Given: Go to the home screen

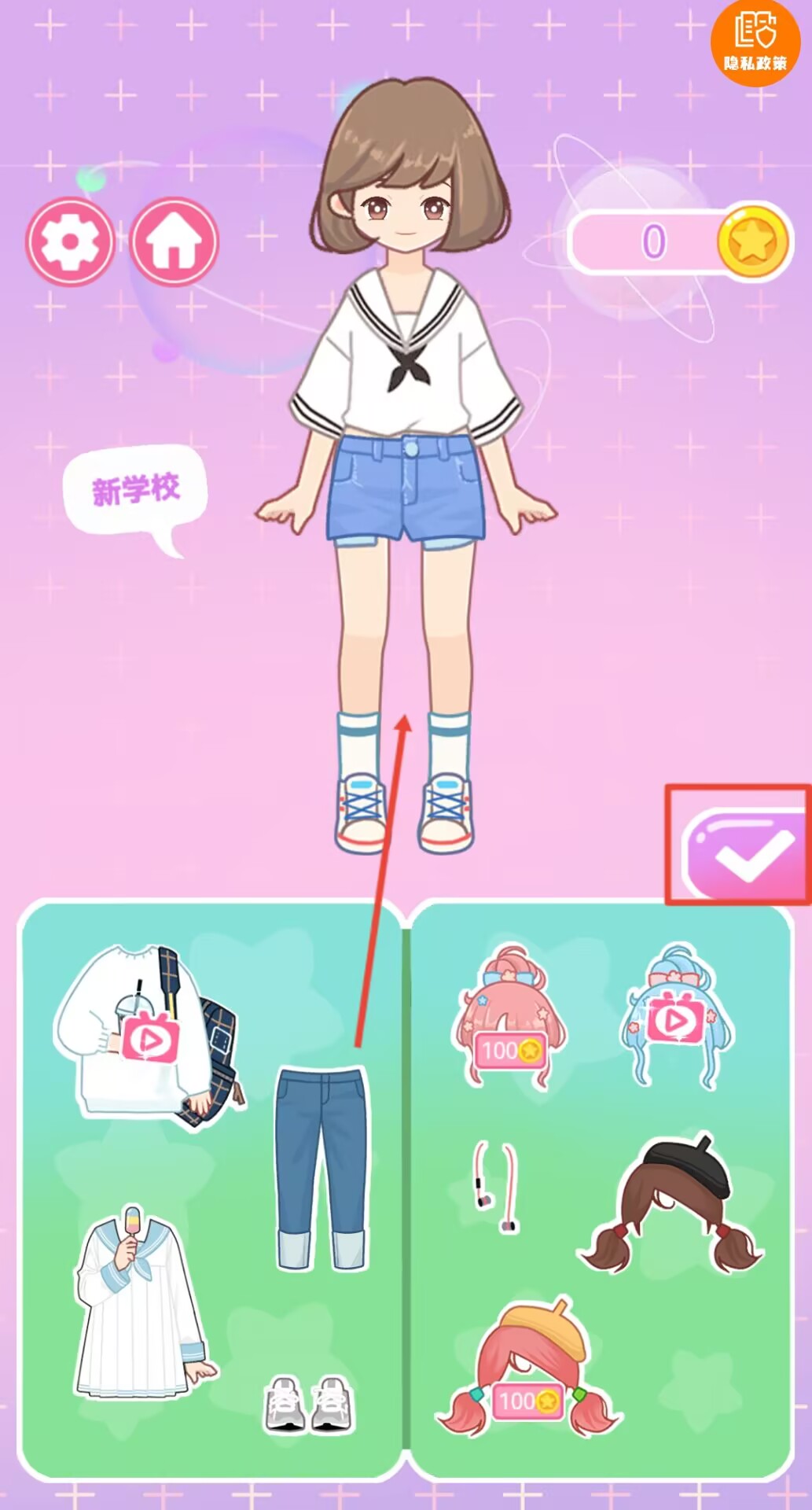Looking at the screenshot, I should coord(174,241).
